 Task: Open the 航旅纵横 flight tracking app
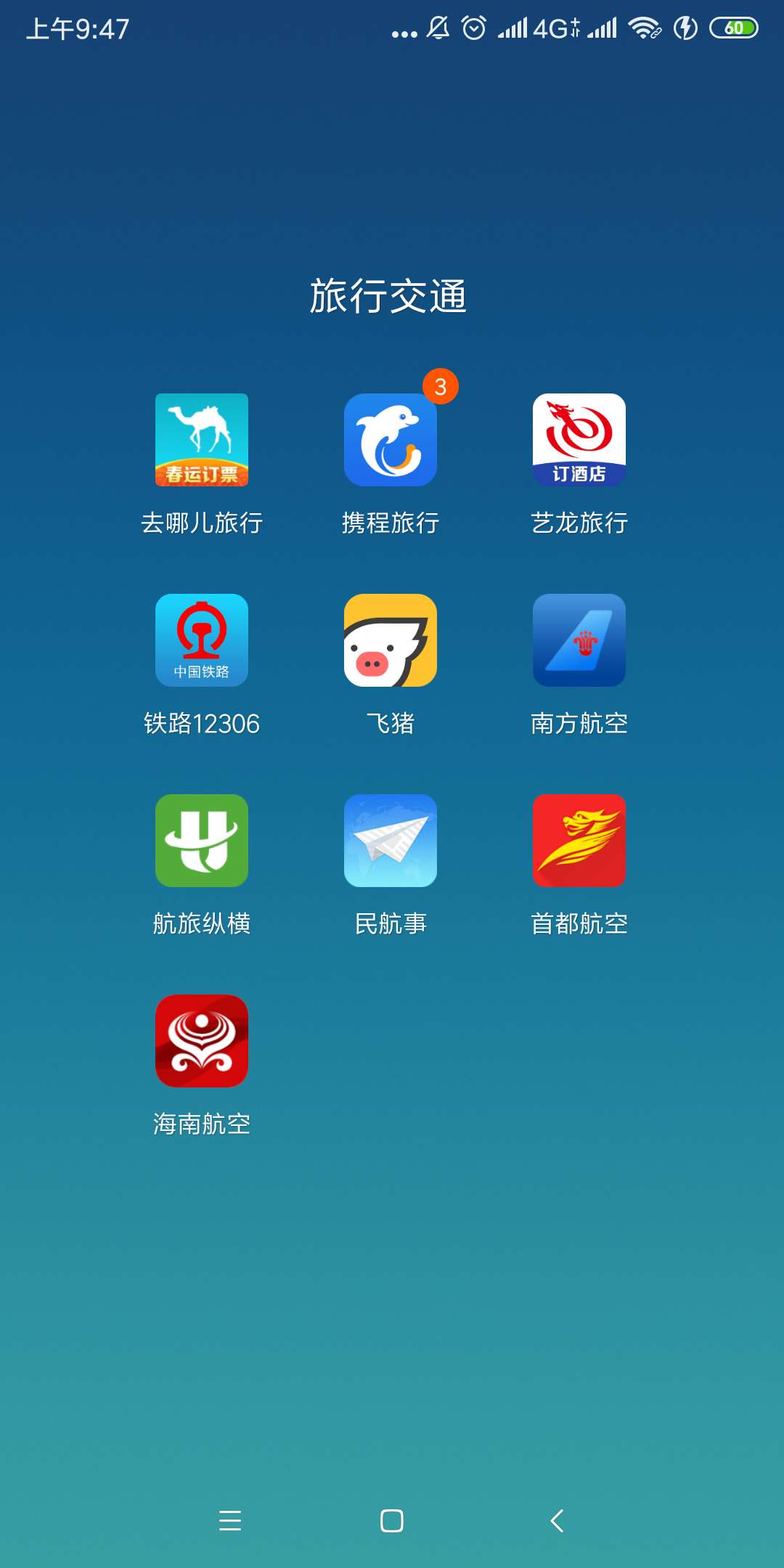(x=201, y=841)
